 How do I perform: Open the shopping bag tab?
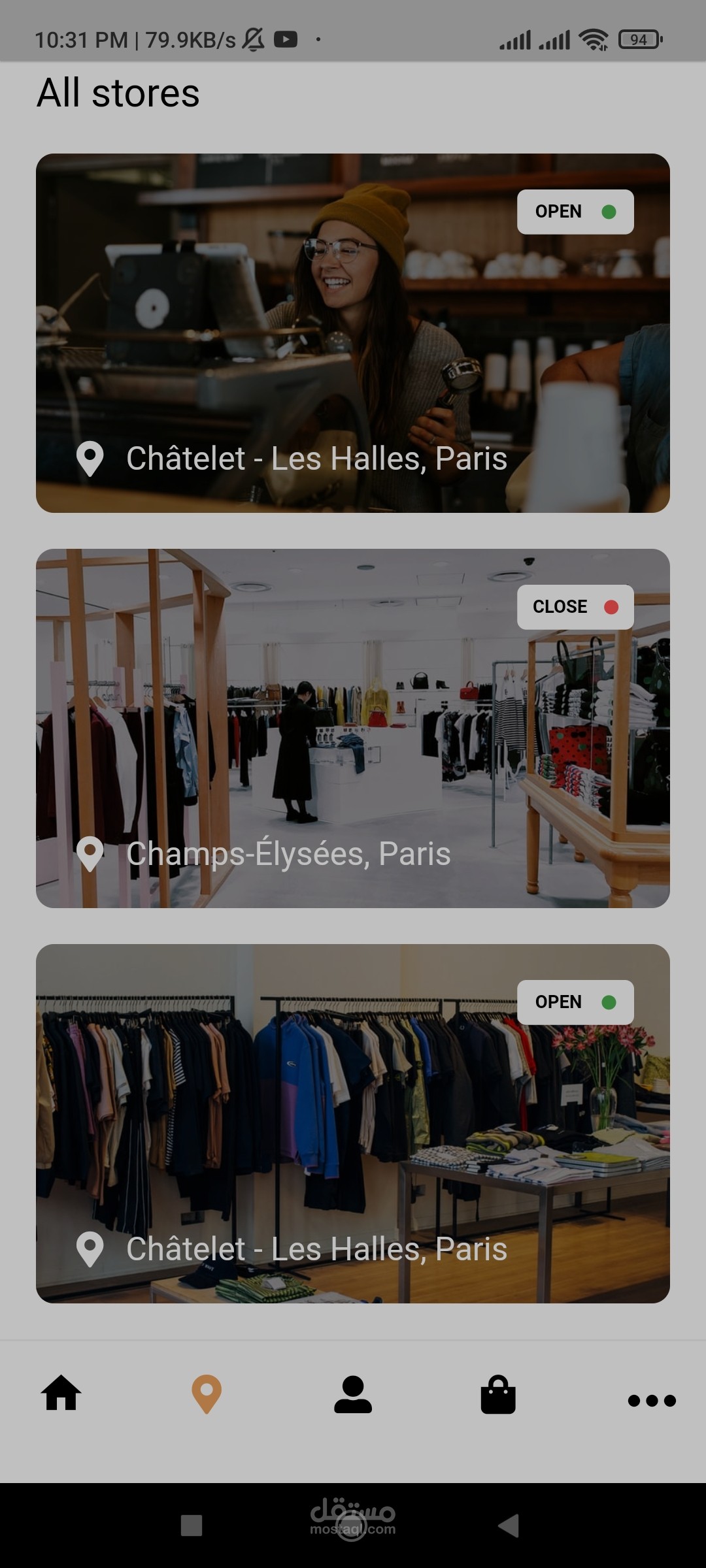pos(498,1395)
